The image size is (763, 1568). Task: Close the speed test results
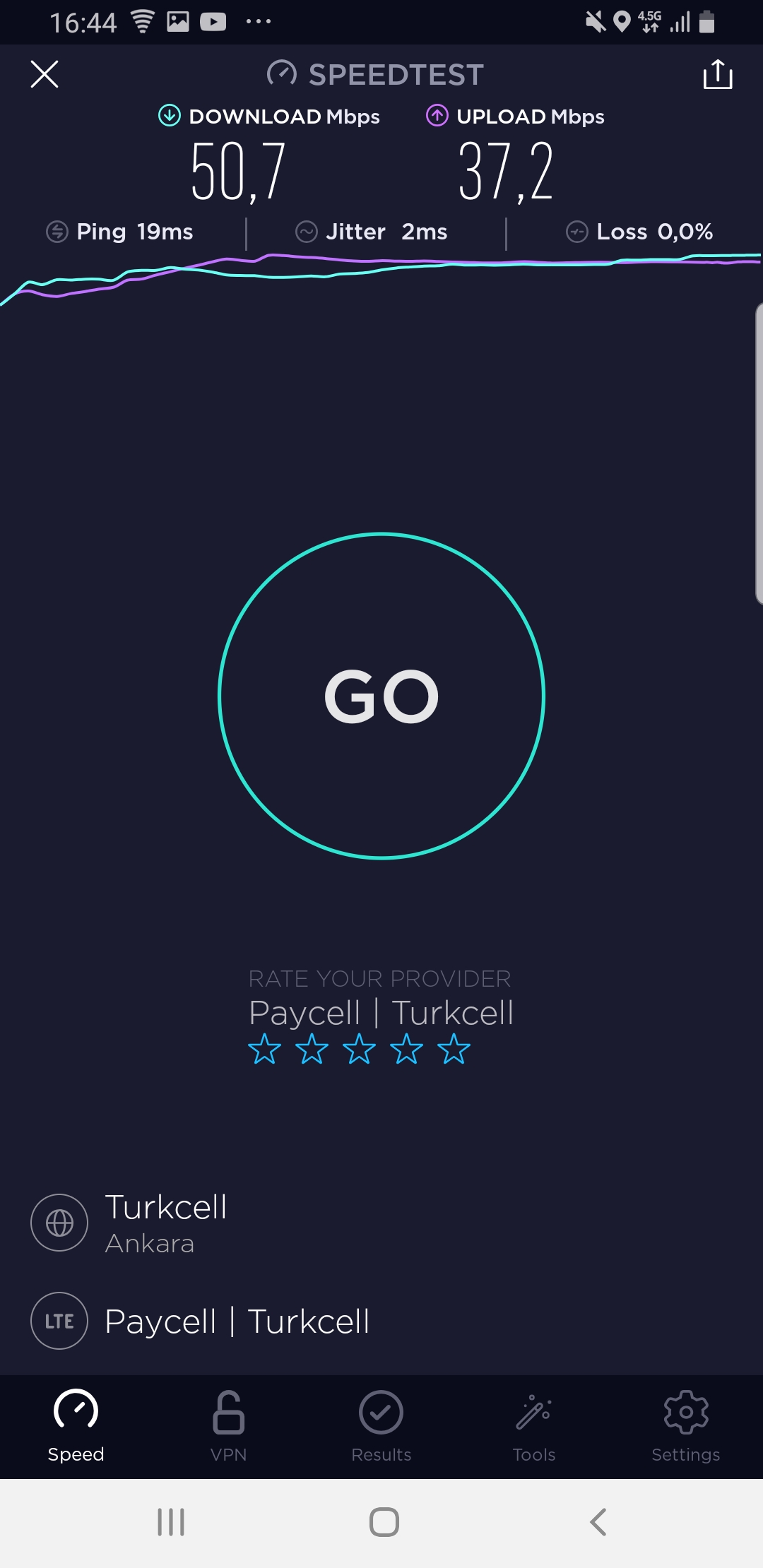tap(45, 74)
